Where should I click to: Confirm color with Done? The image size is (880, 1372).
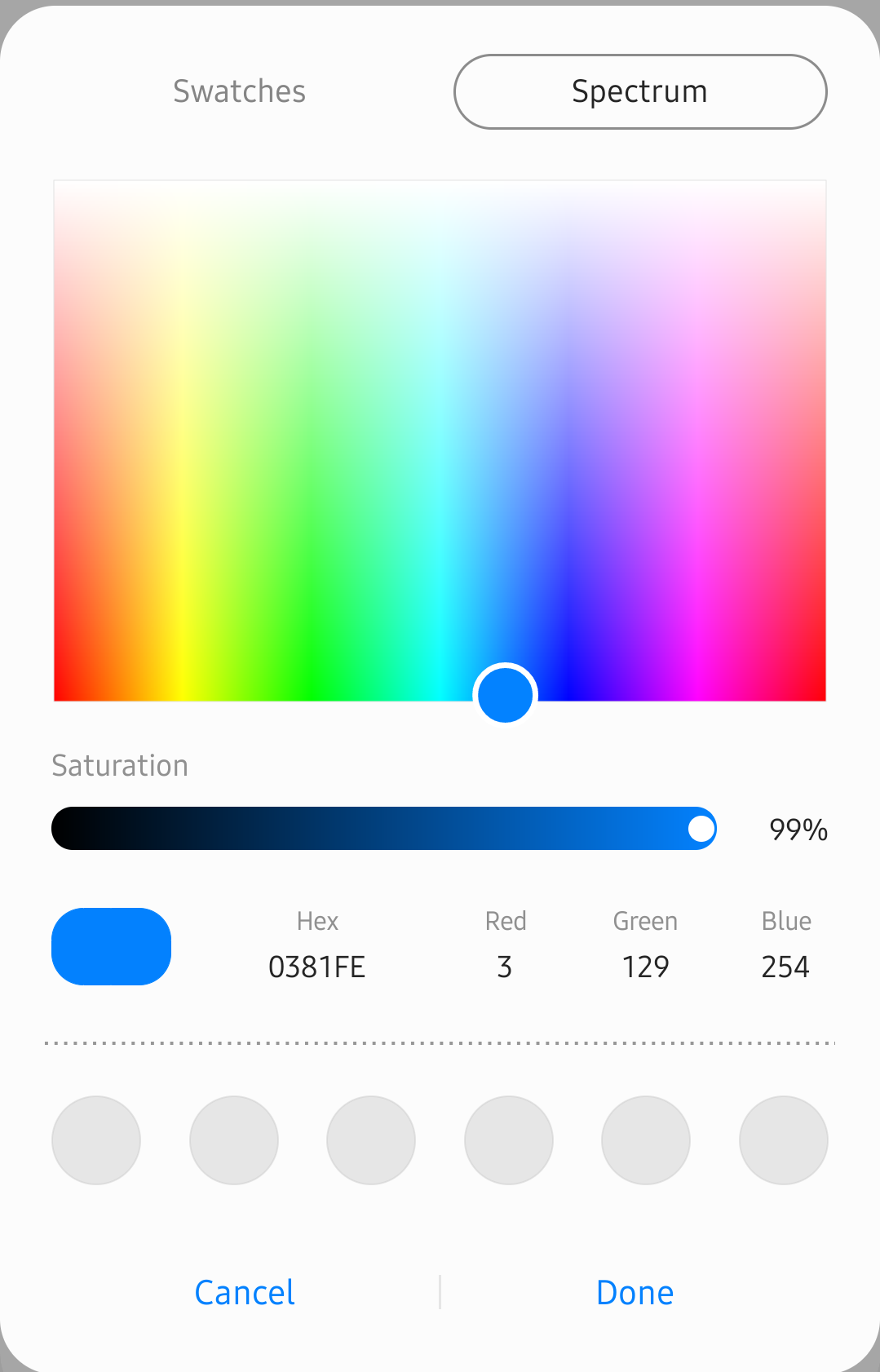click(x=635, y=1293)
